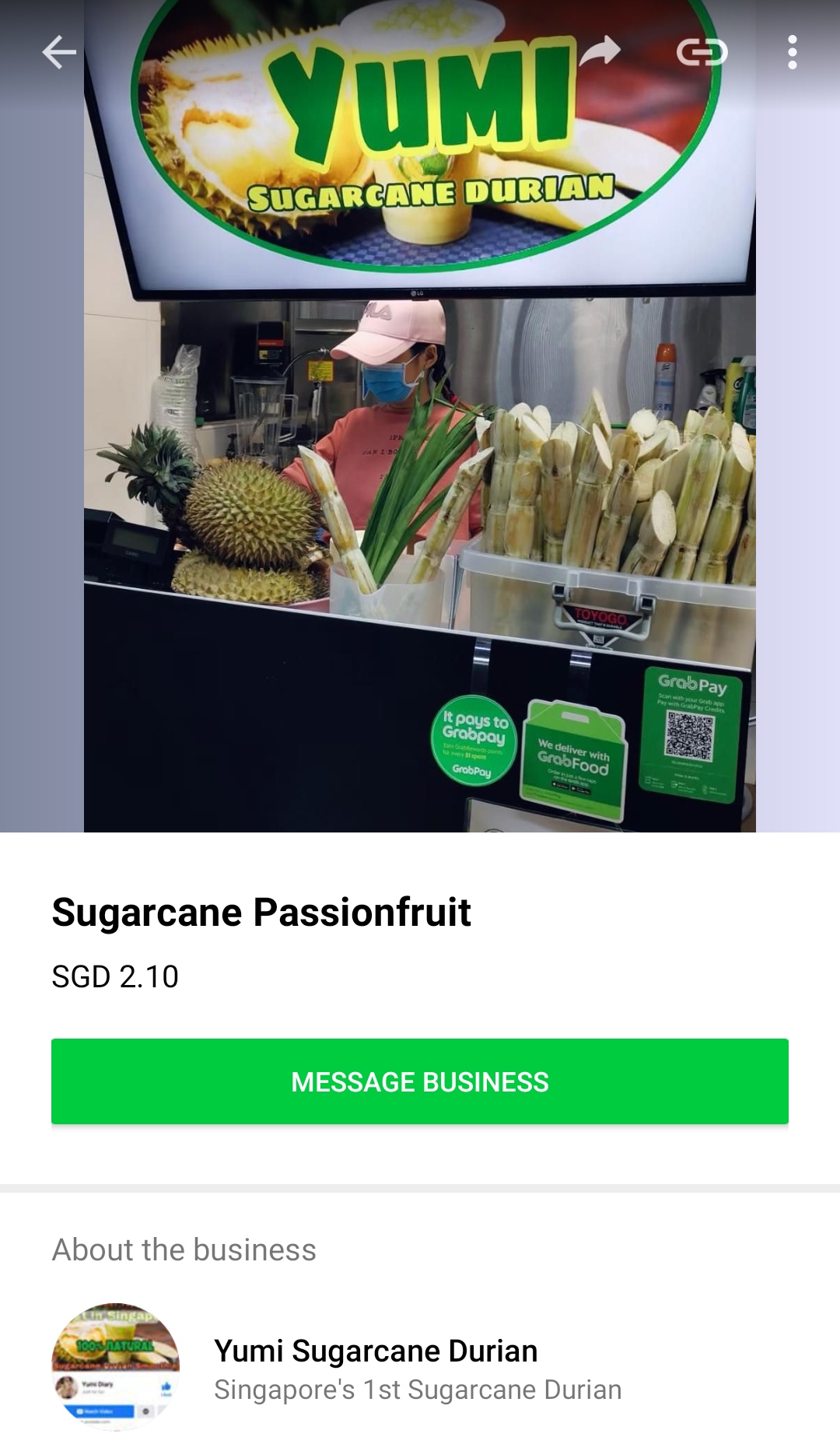This screenshot has width=840, height=1451.
Task: Open Yumi Sugarcane Durian business profile
Action: [376, 1367]
